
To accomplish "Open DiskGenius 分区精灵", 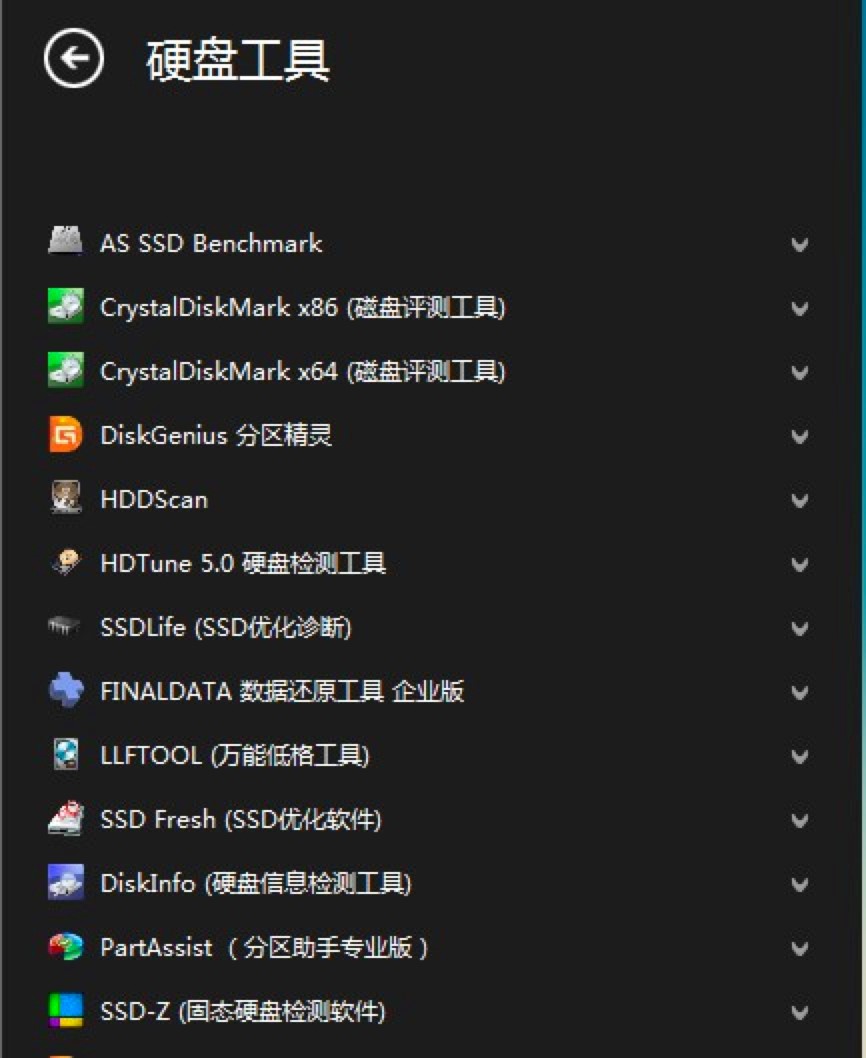I will tap(216, 436).
